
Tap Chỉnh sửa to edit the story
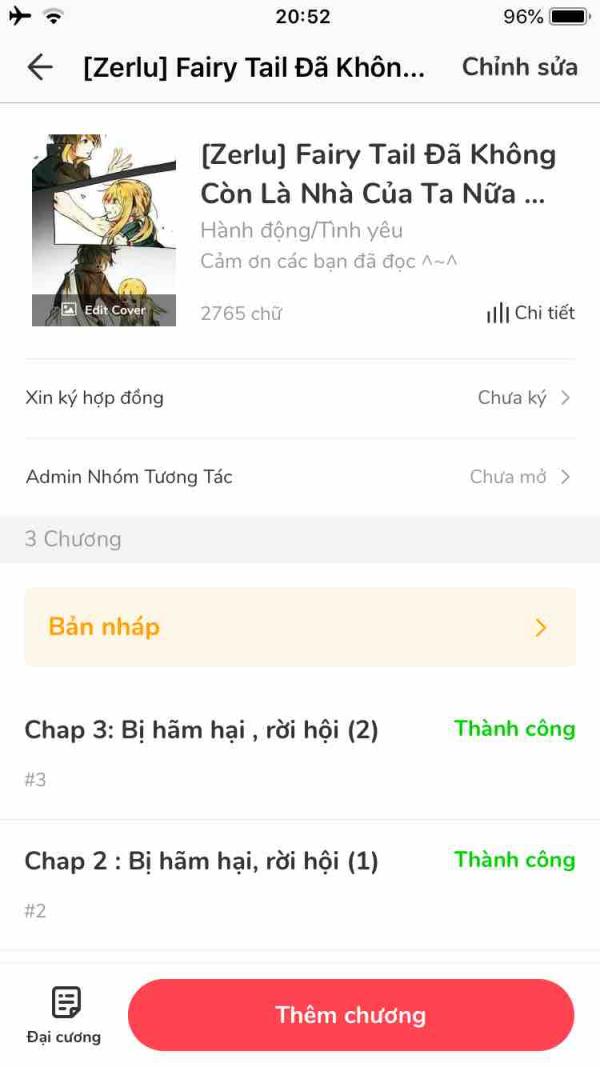tap(519, 67)
